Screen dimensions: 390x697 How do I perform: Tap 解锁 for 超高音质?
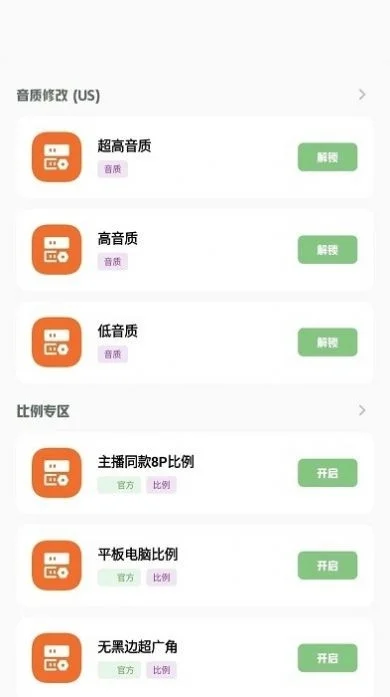click(x=327, y=157)
